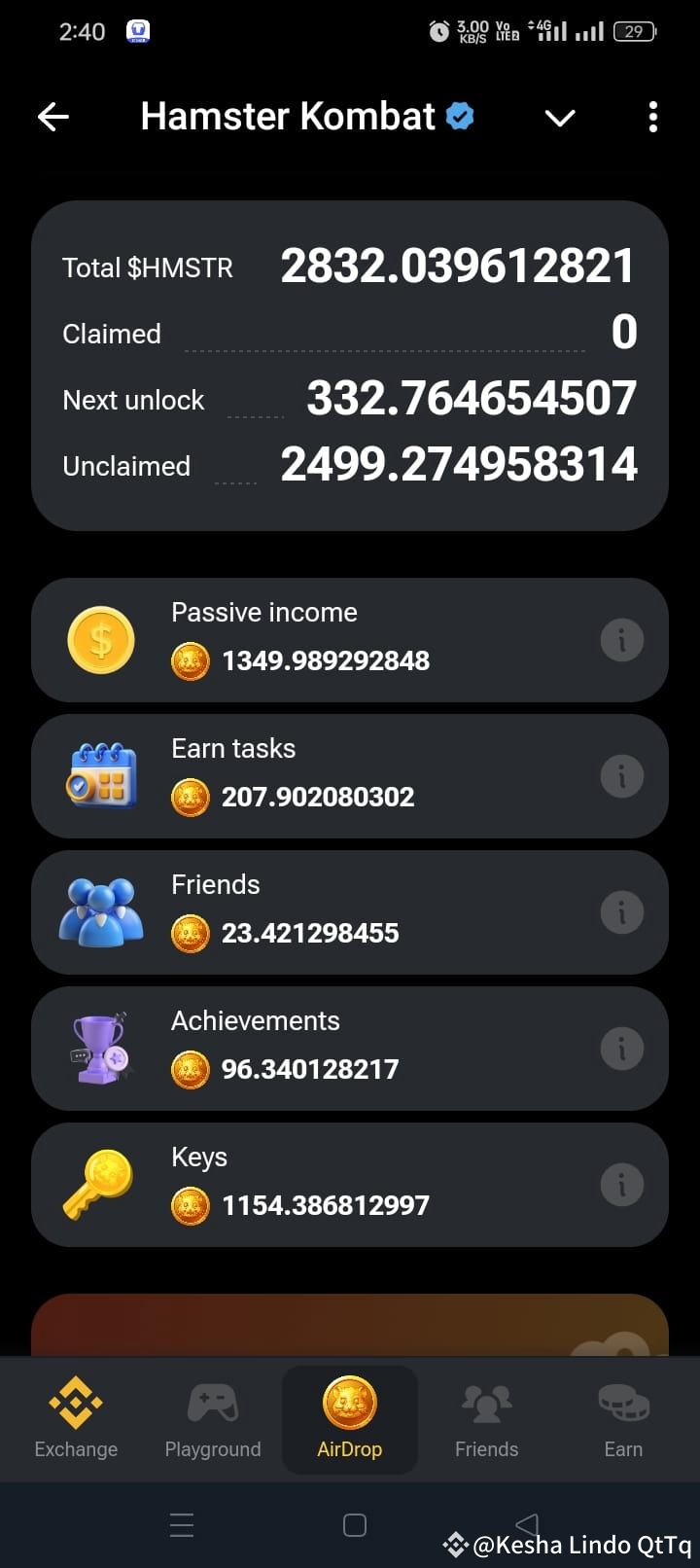
Task: Tap the Playground gamepad icon
Action: tap(212, 1401)
